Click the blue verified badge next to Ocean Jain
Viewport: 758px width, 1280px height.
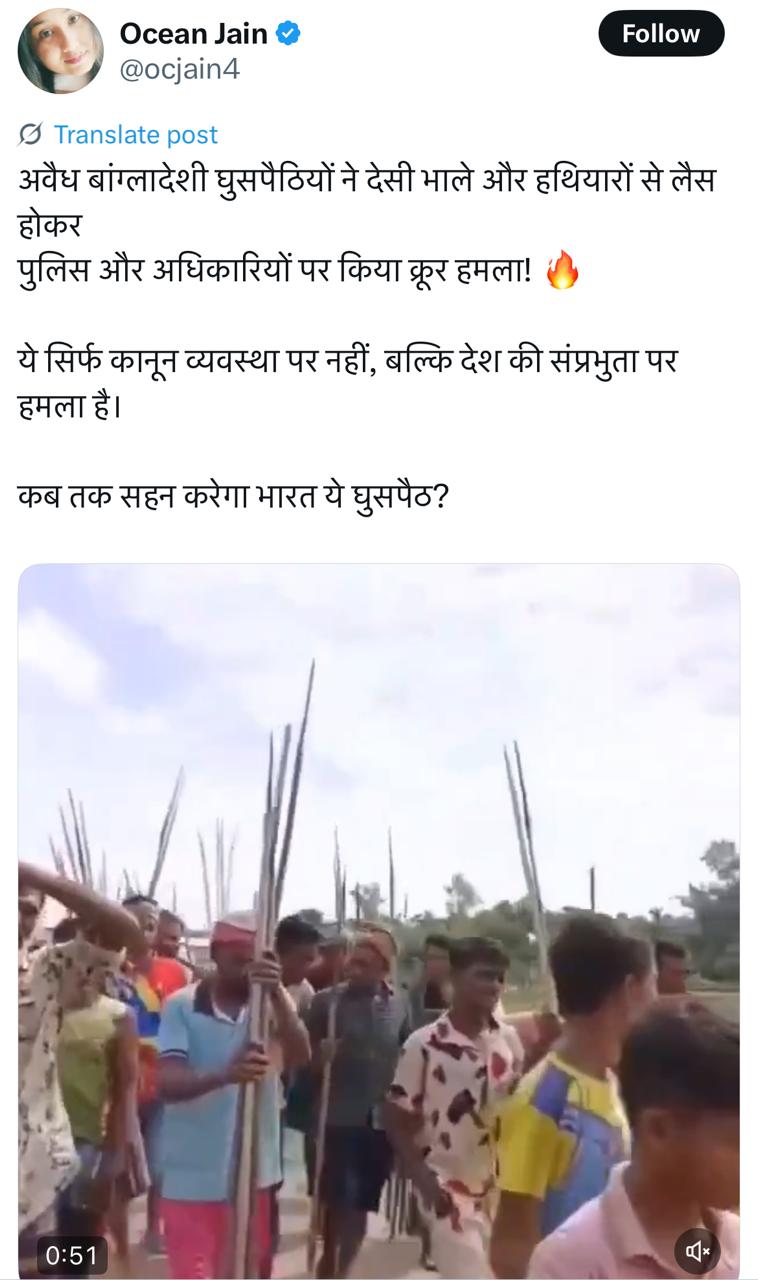(x=287, y=33)
